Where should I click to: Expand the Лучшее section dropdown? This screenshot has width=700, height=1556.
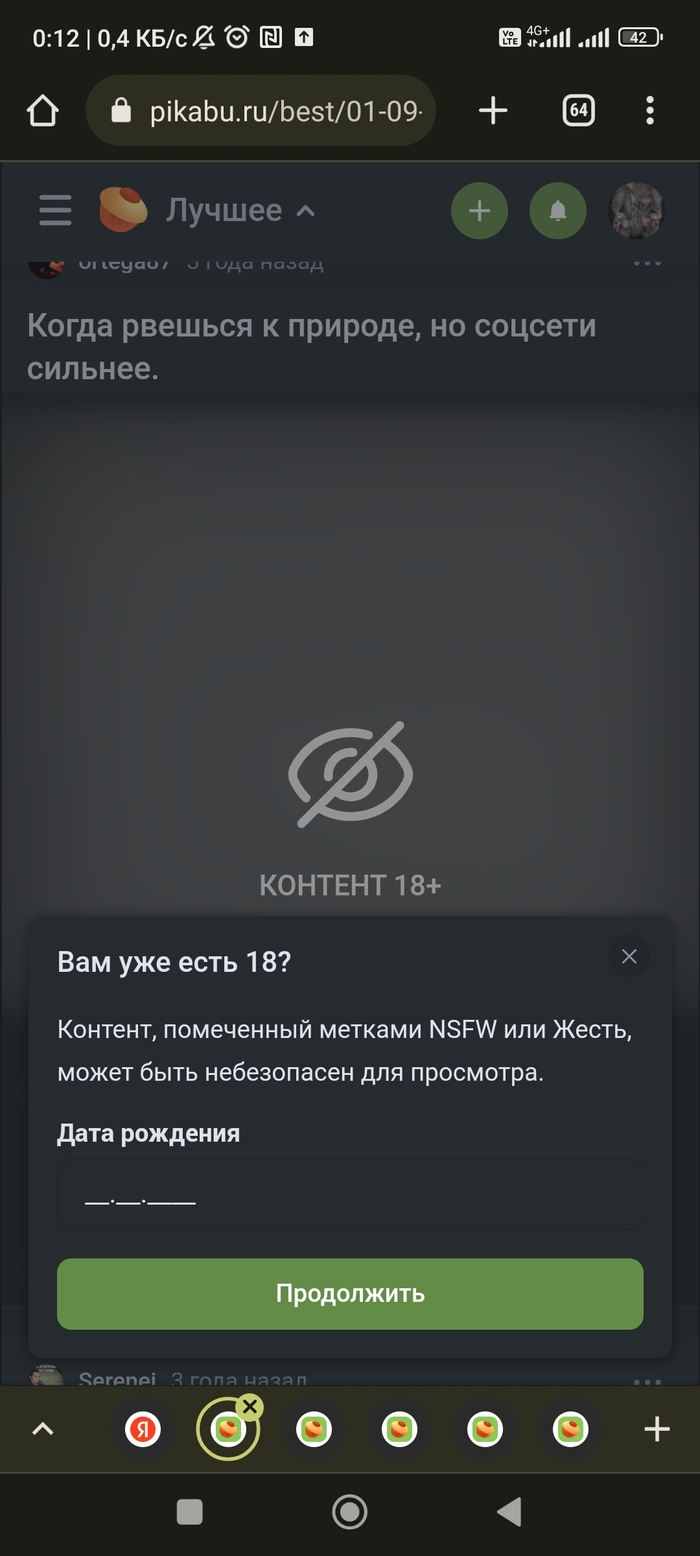[x=240, y=211]
